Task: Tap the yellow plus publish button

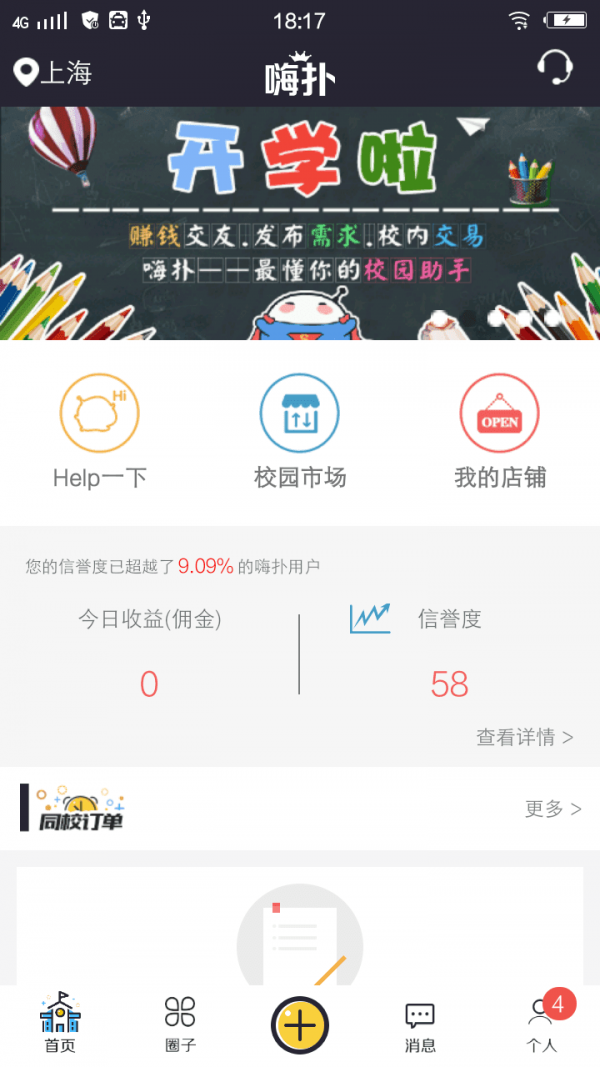Action: [x=300, y=1025]
